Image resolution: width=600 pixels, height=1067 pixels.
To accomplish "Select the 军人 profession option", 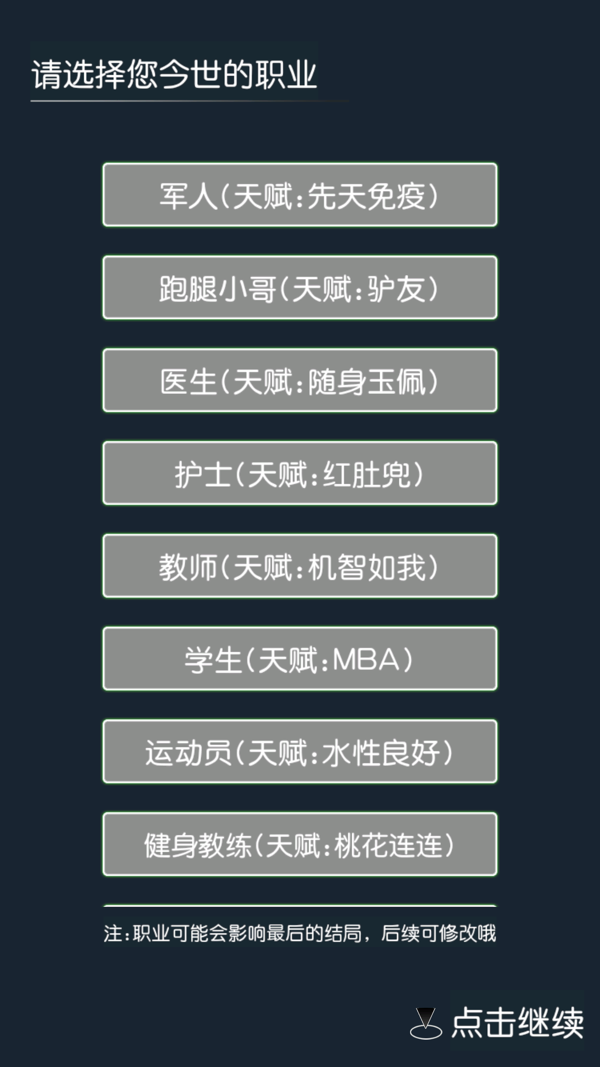I will click(300, 195).
